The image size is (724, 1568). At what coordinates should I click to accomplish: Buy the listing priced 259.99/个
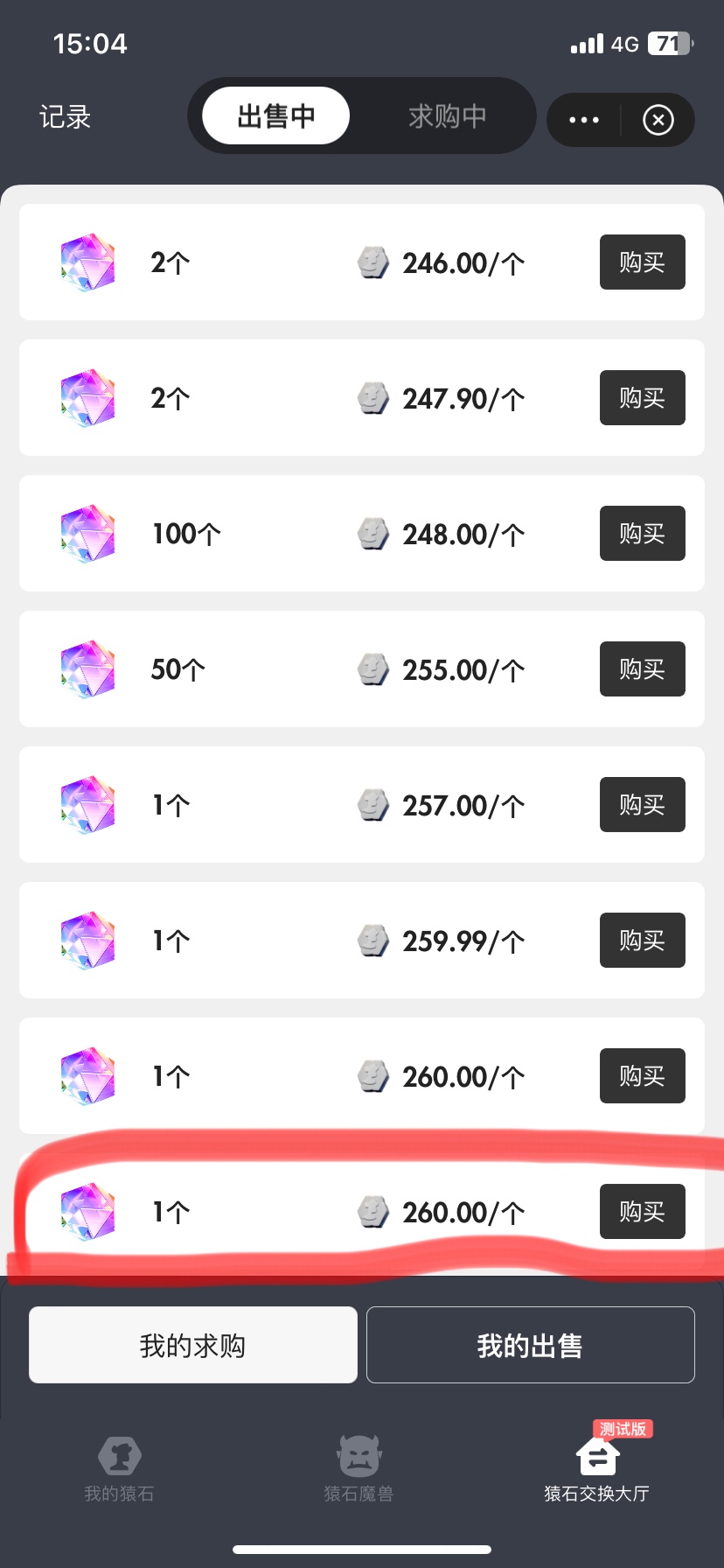pos(642,941)
